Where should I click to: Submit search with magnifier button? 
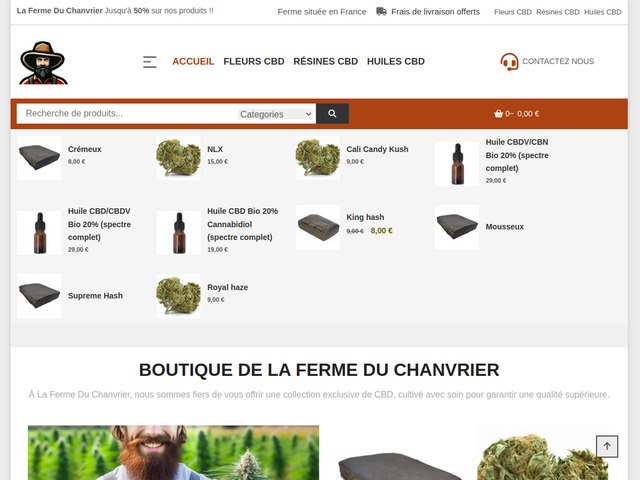[332, 114]
